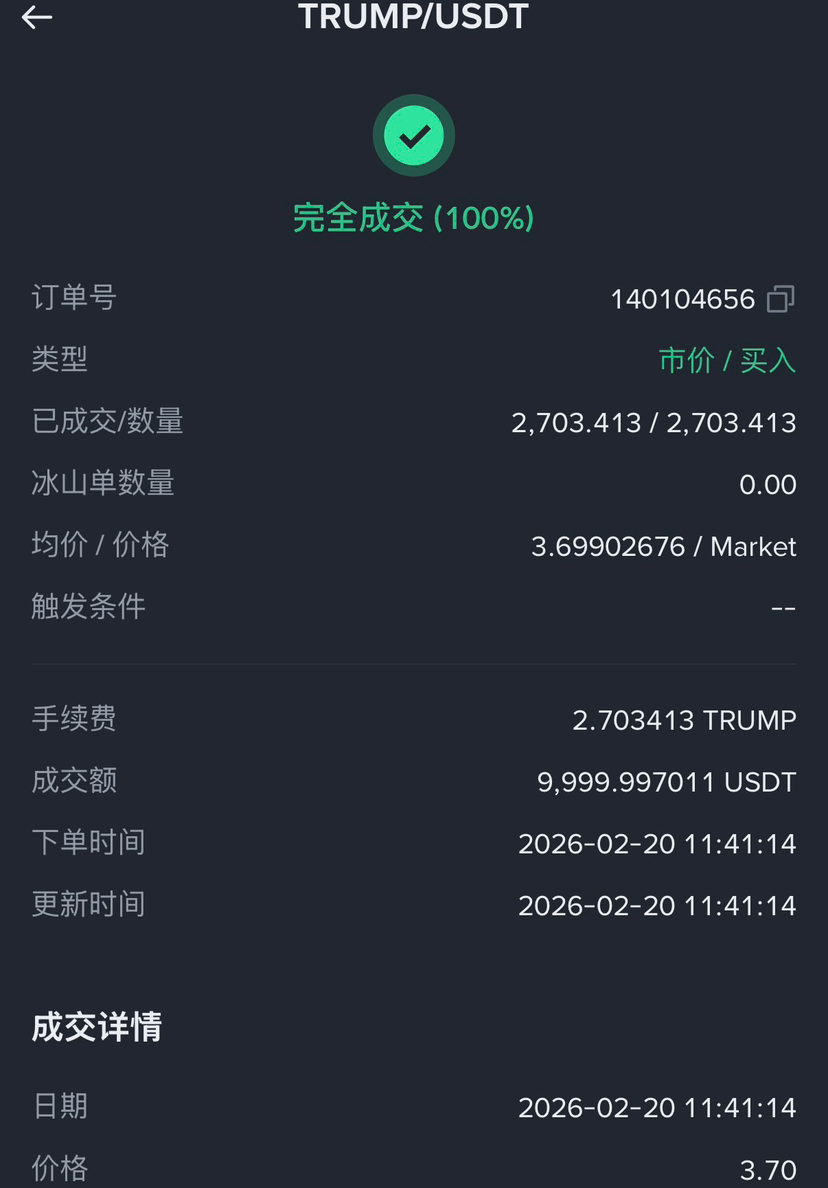The height and width of the screenshot is (1188, 828).
Task: Copy the order number 140104656
Action: click(781, 299)
